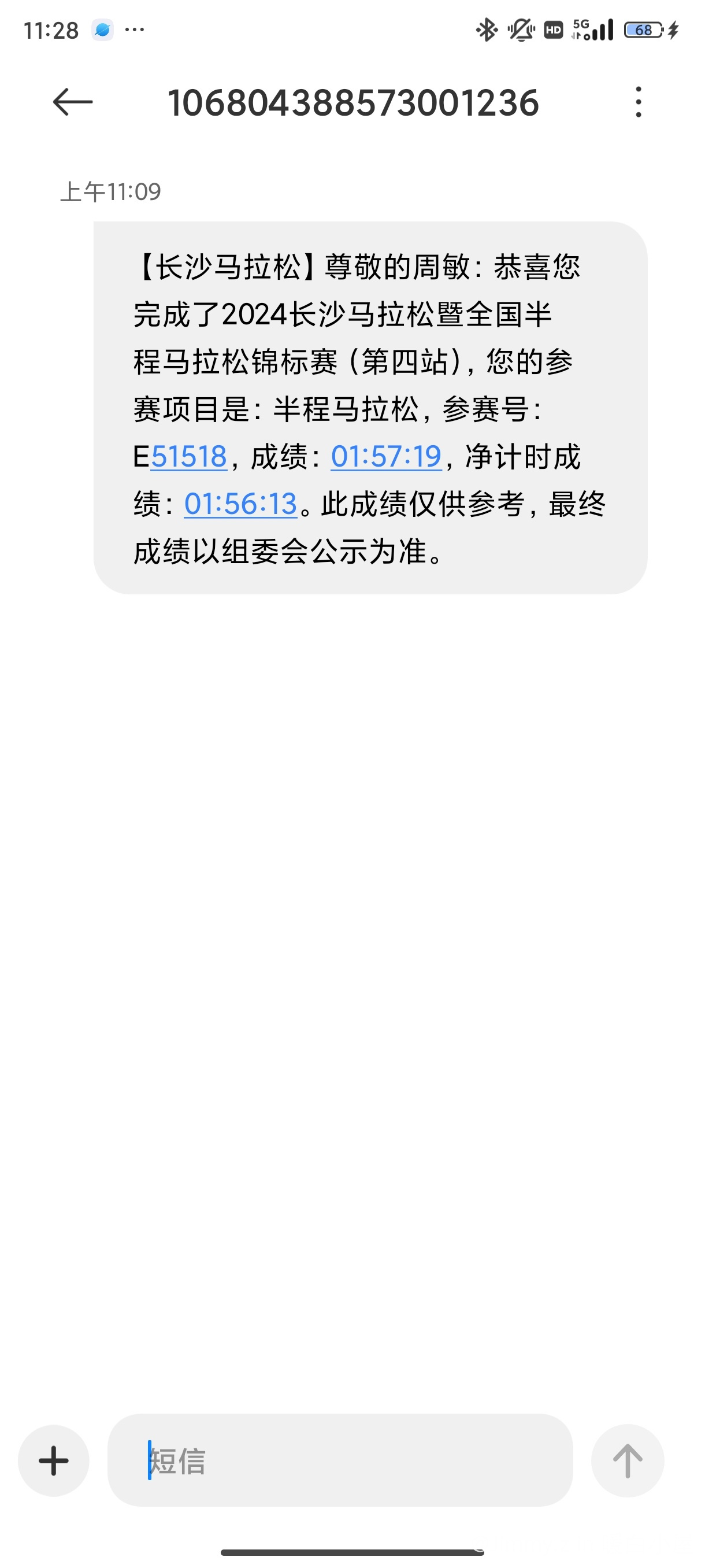Viewport: 705px width, 1568px height.
Task: Tap the linked net time 01:56:13
Action: click(241, 504)
